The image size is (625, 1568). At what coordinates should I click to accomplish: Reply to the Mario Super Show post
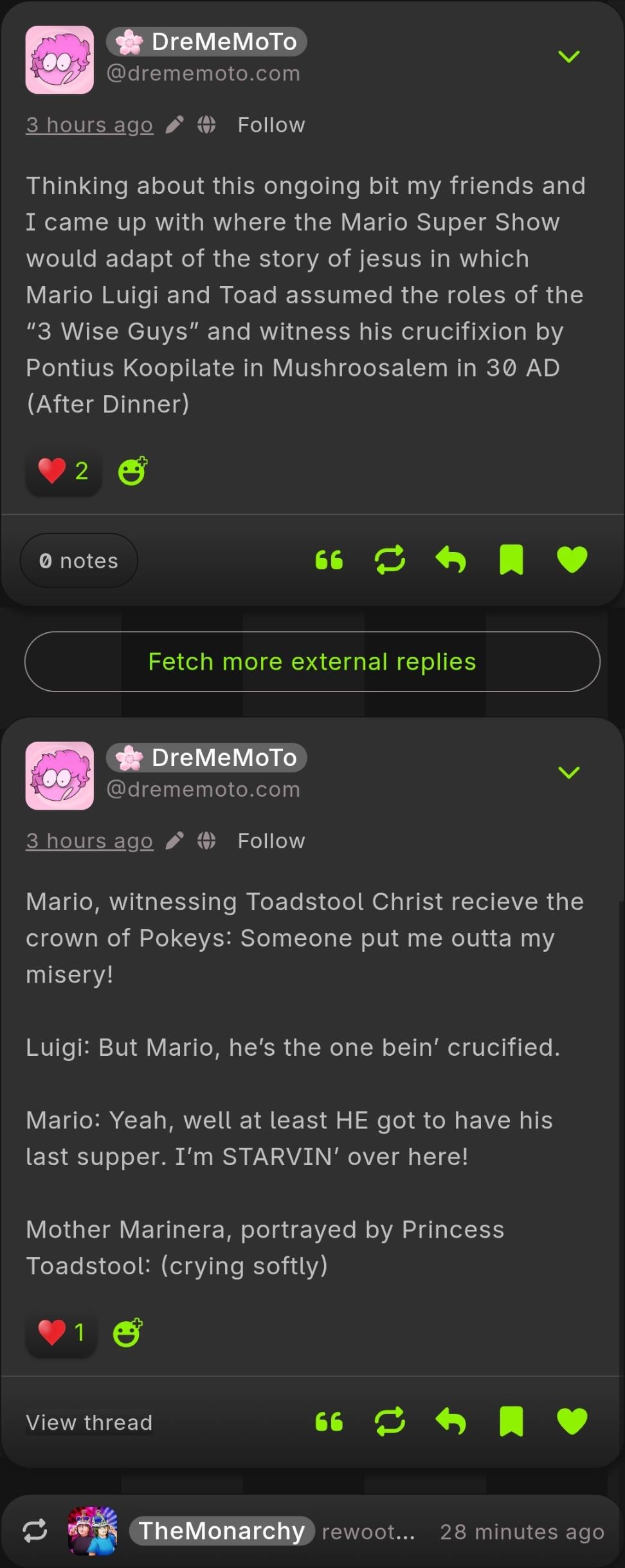pyautogui.click(x=450, y=560)
